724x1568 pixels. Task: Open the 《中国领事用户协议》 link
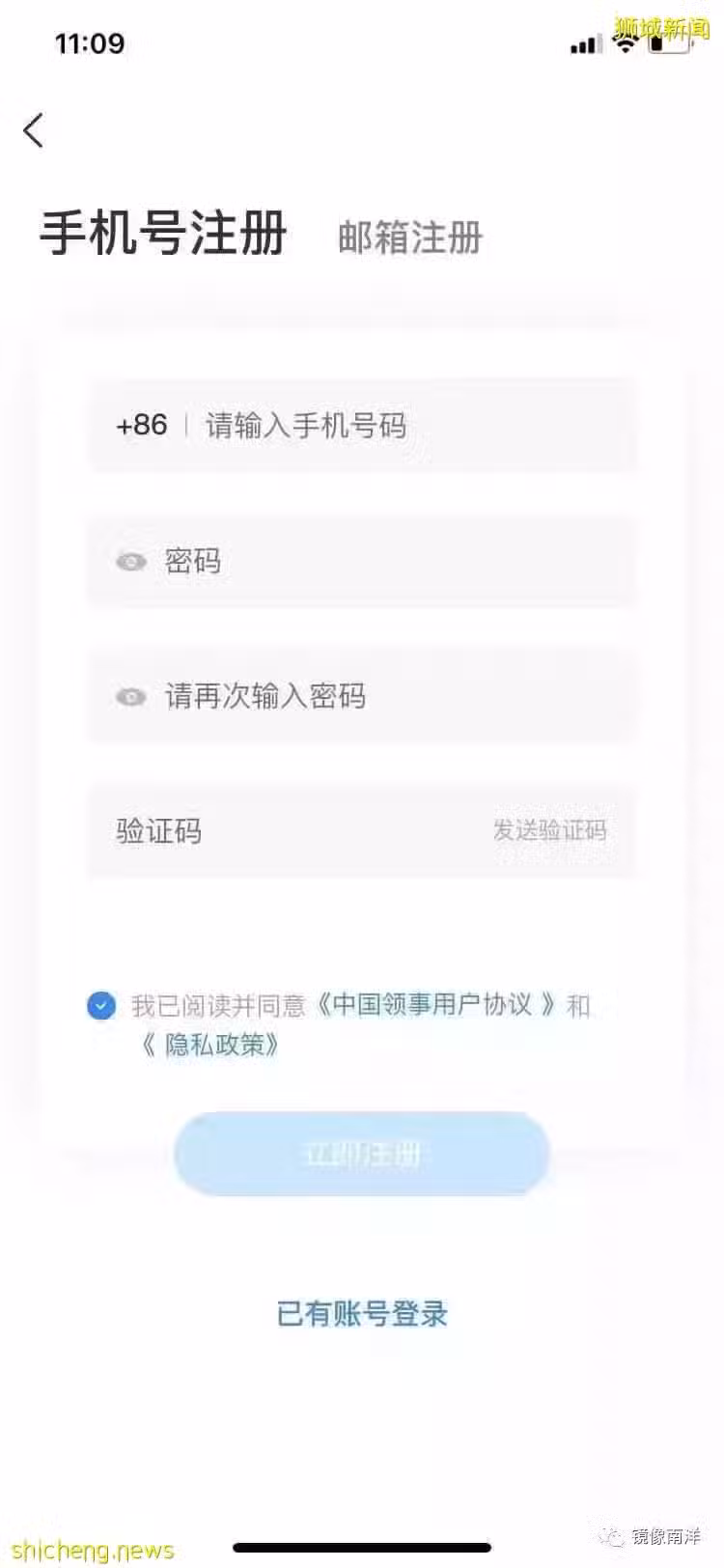[434, 1005]
